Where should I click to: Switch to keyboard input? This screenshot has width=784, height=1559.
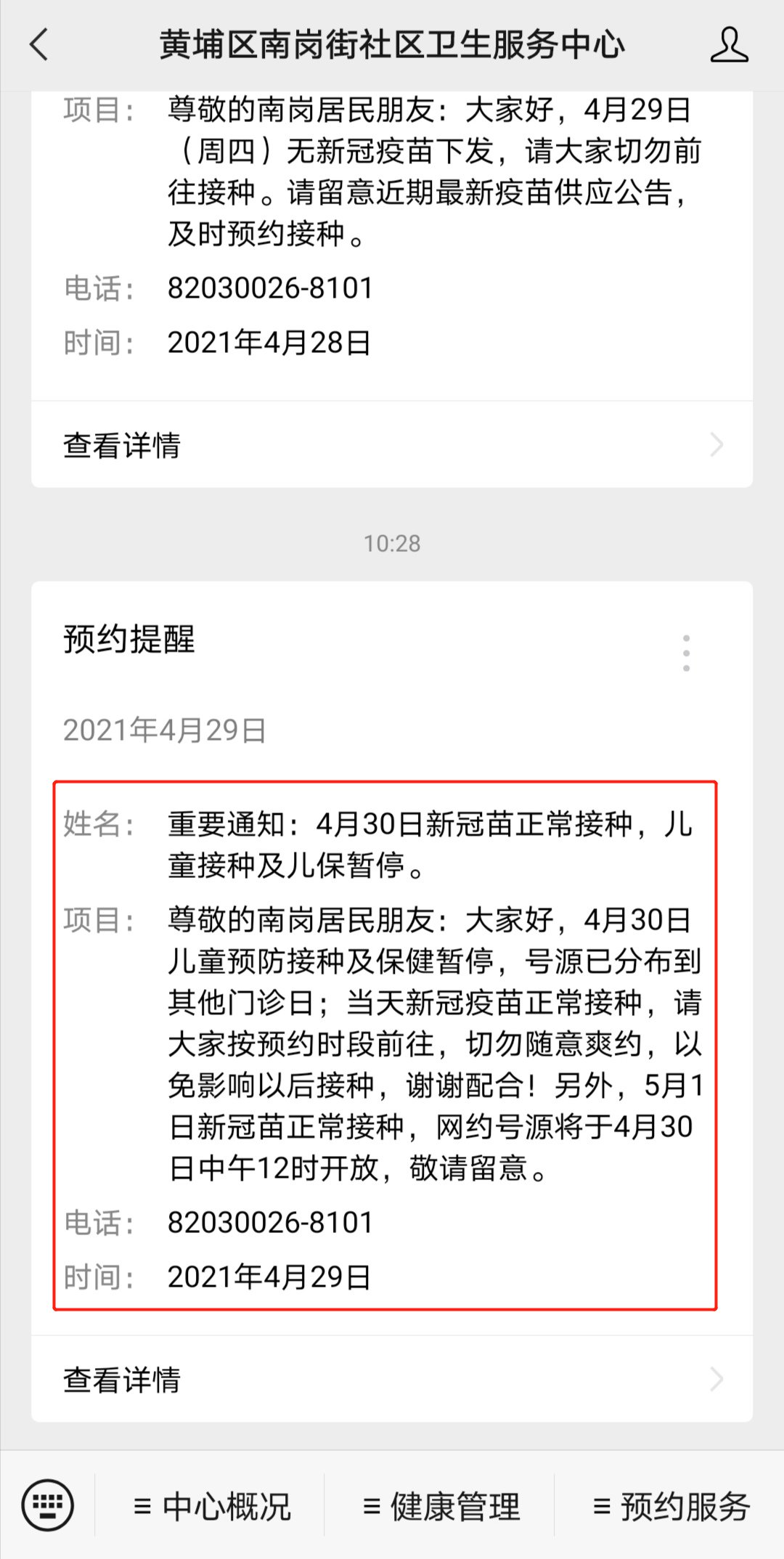48,1505
